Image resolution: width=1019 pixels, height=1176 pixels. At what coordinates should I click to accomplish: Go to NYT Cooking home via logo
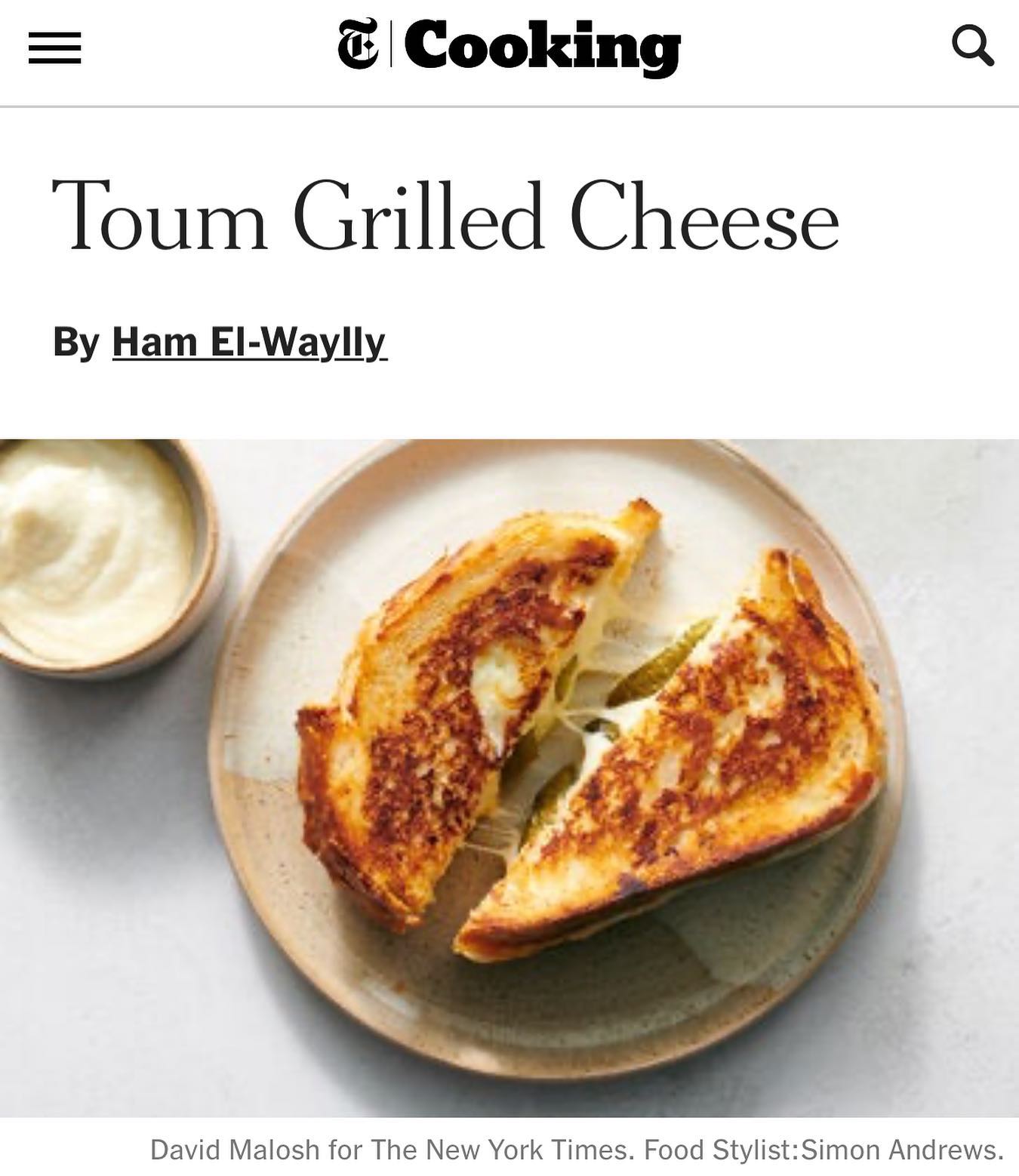coord(509,47)
